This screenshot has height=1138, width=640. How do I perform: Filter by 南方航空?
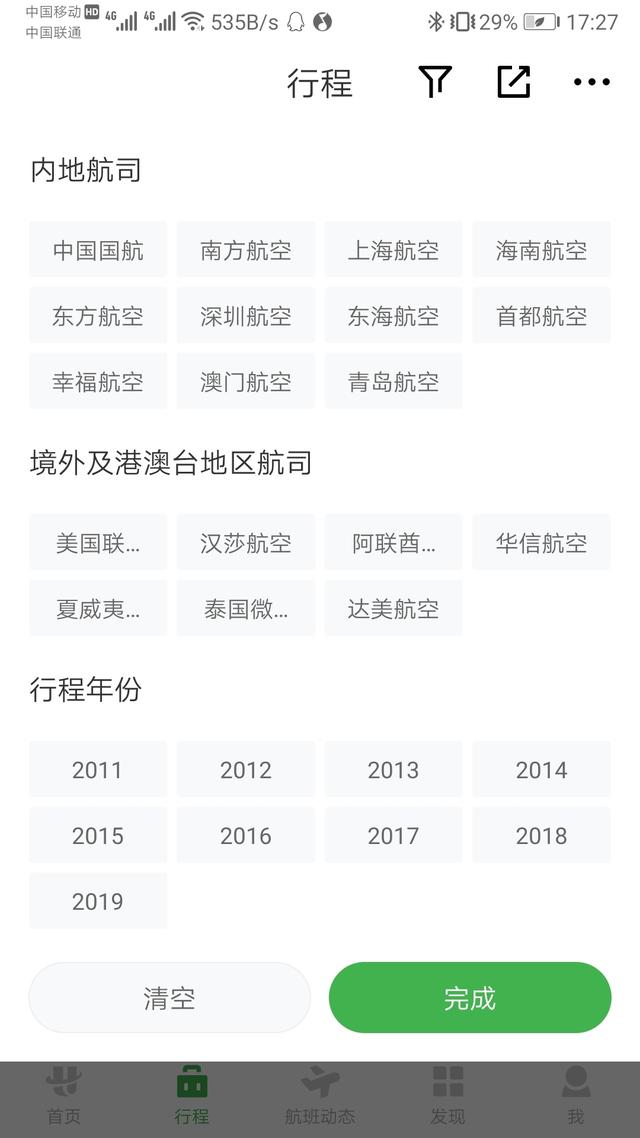(246, 250)
